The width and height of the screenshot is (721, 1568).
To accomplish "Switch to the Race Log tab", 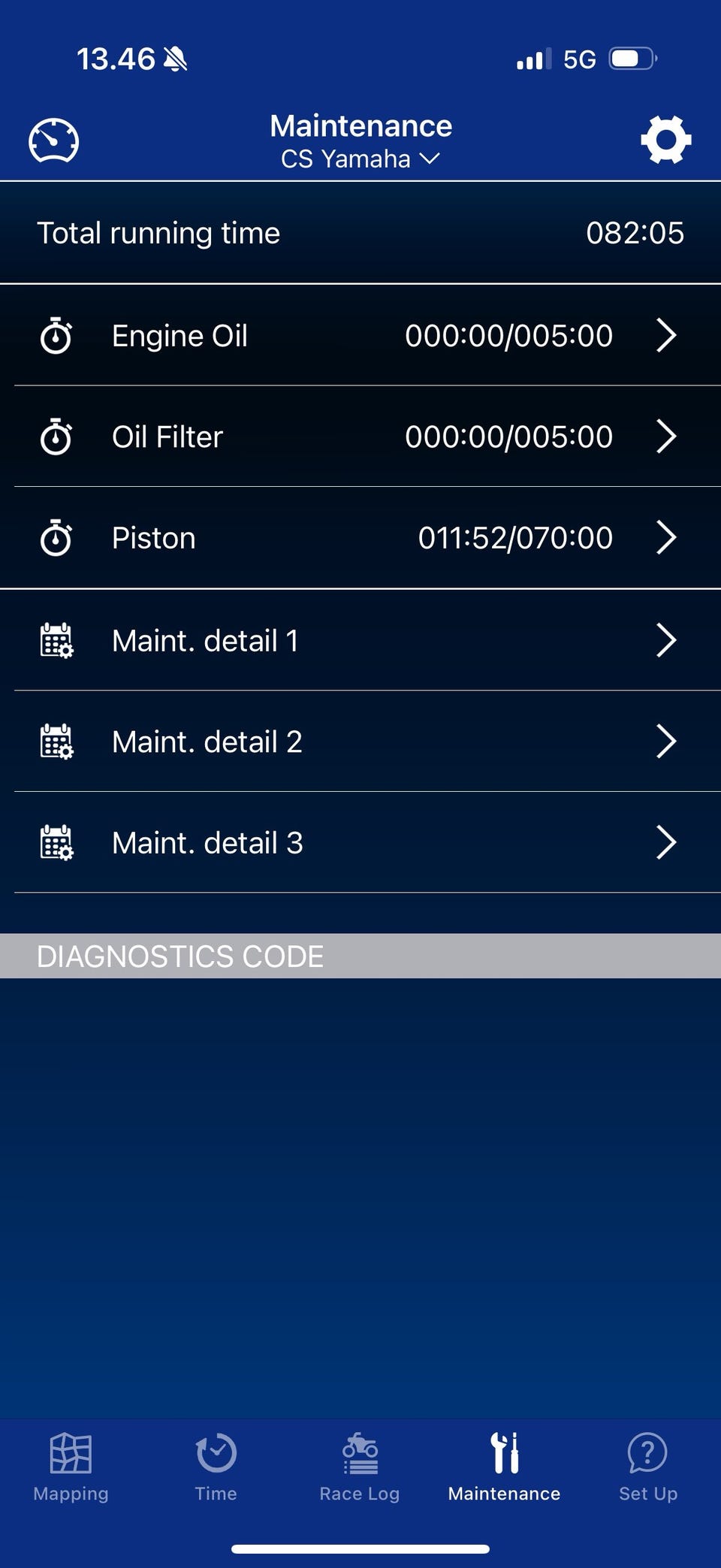I will click(x=360, y=1467).
